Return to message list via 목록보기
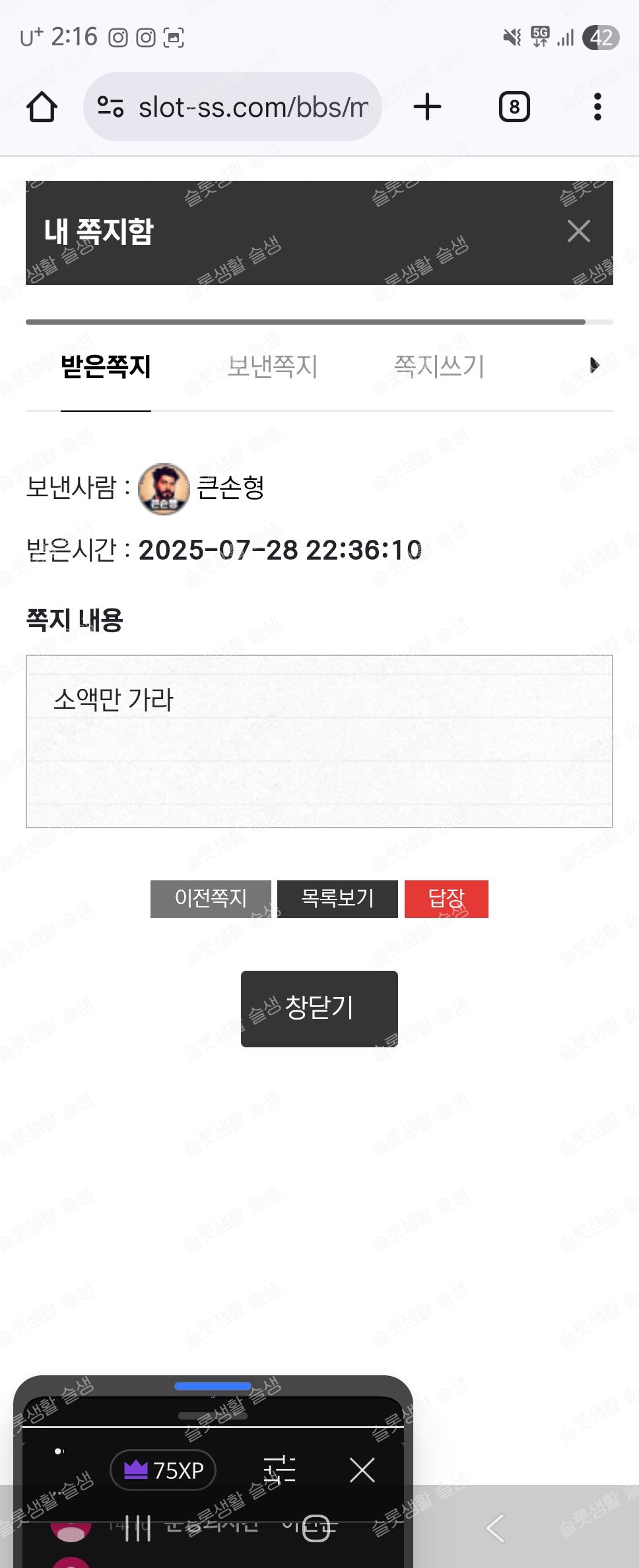 coord(337,898)
